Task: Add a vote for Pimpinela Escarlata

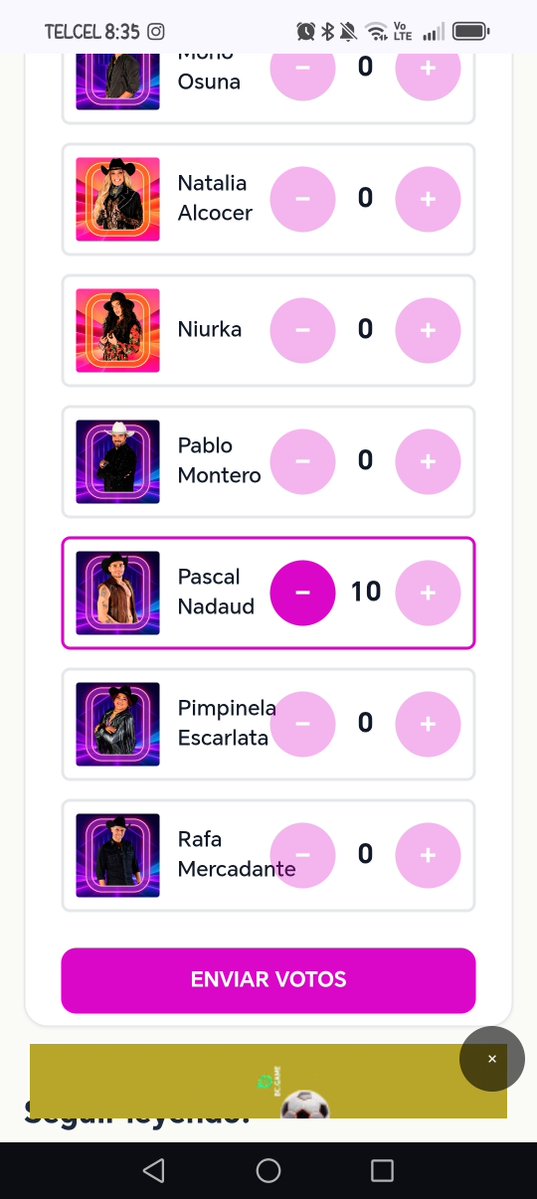Action: click(x=428, y=723)
